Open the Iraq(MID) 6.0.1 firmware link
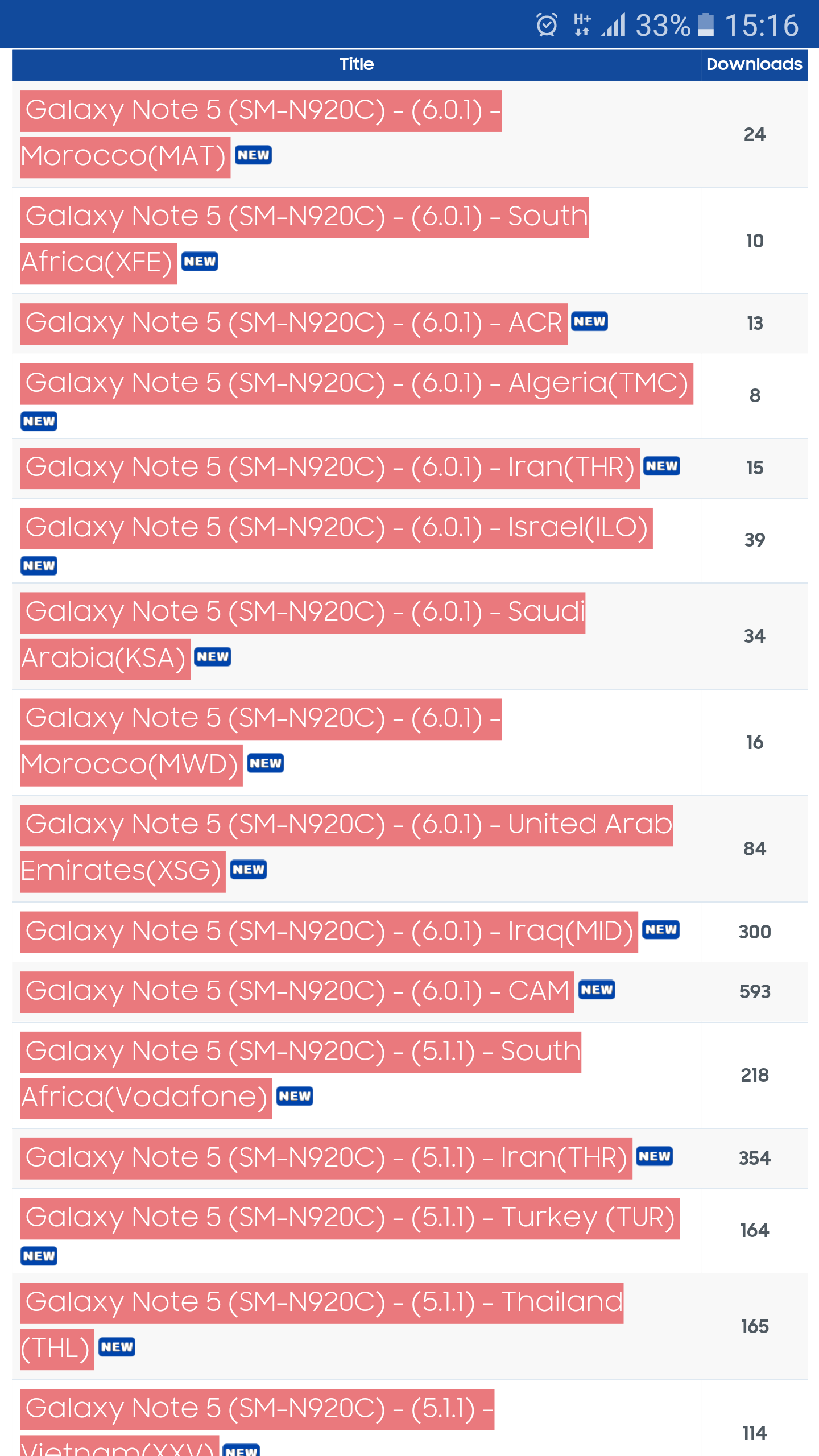The image size is (819, 1456). click(x=329, y=932)
